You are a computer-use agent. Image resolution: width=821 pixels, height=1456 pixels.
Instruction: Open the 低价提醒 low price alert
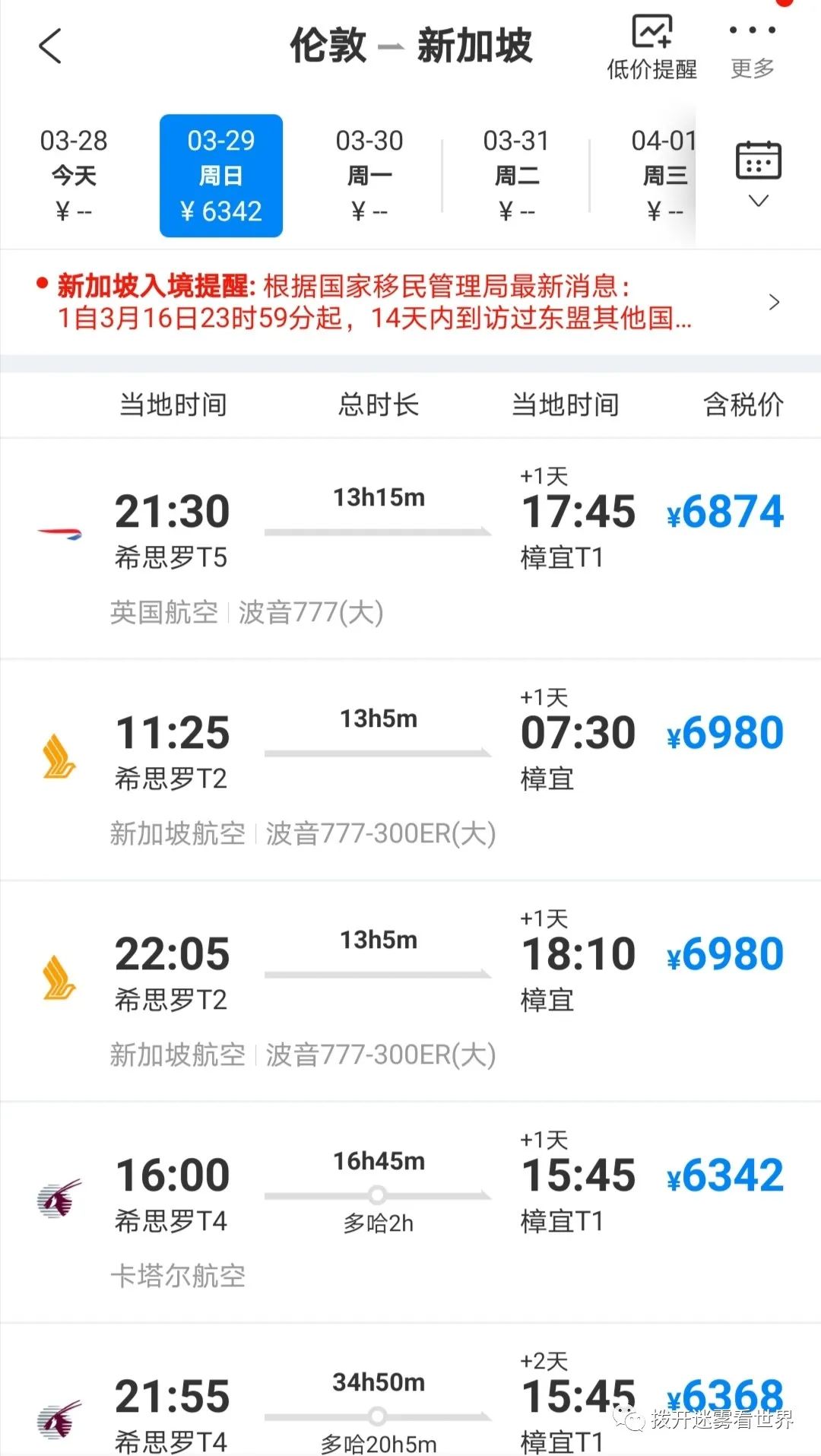click(x=651, y=47)
